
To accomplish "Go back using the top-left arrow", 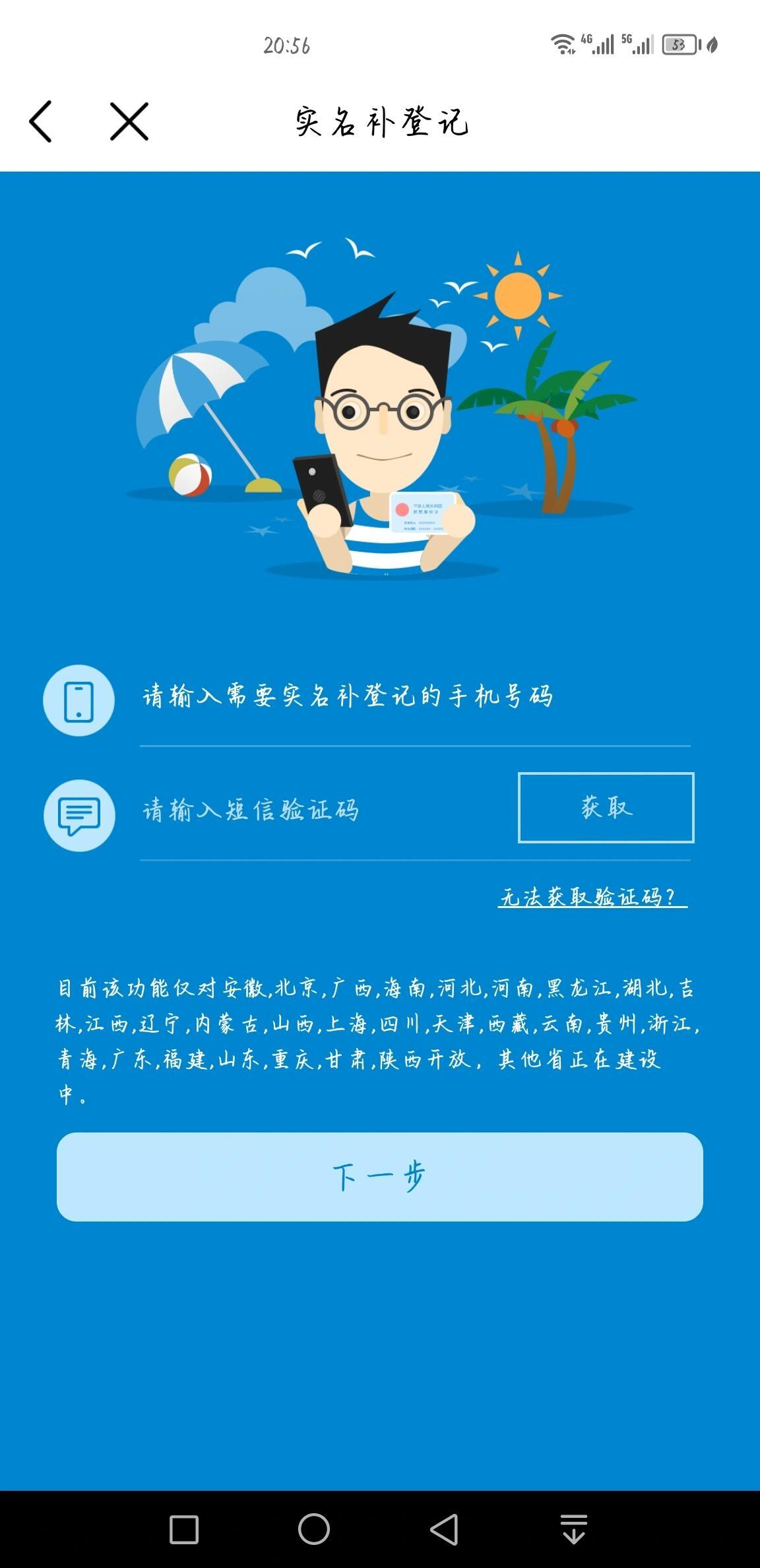I will pos(41,121).
